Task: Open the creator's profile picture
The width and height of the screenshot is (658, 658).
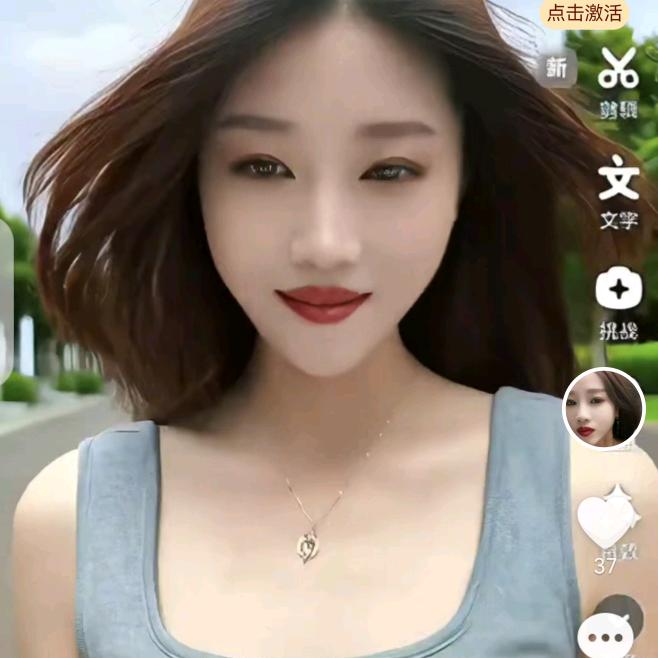Action: [603, 408]
